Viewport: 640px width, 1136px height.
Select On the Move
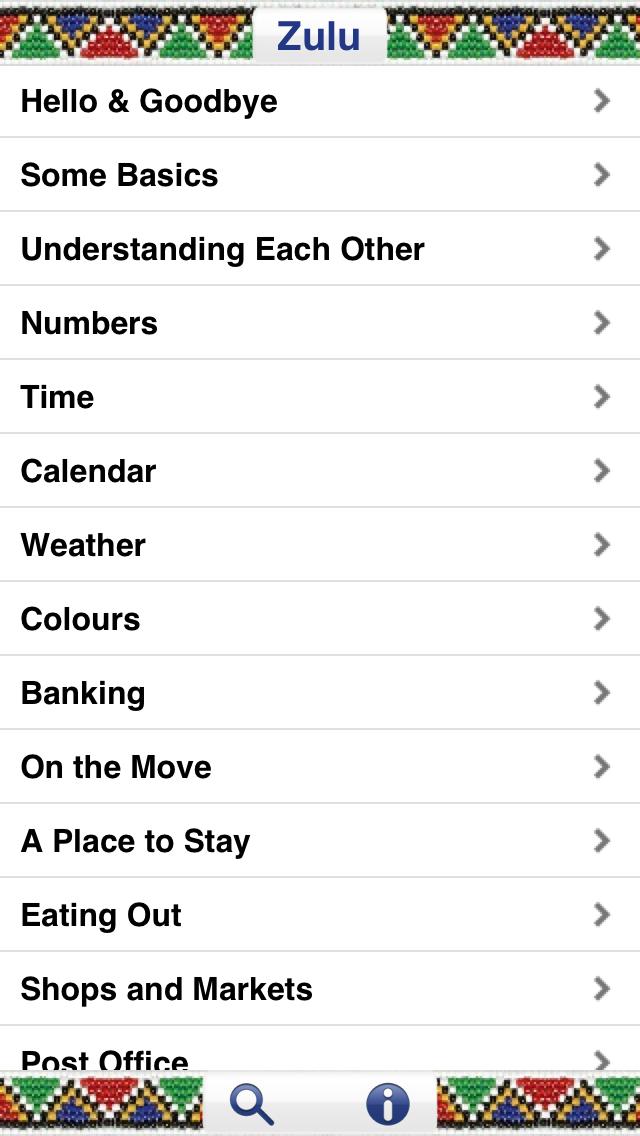pyautogui.click(x=320, y=767)
